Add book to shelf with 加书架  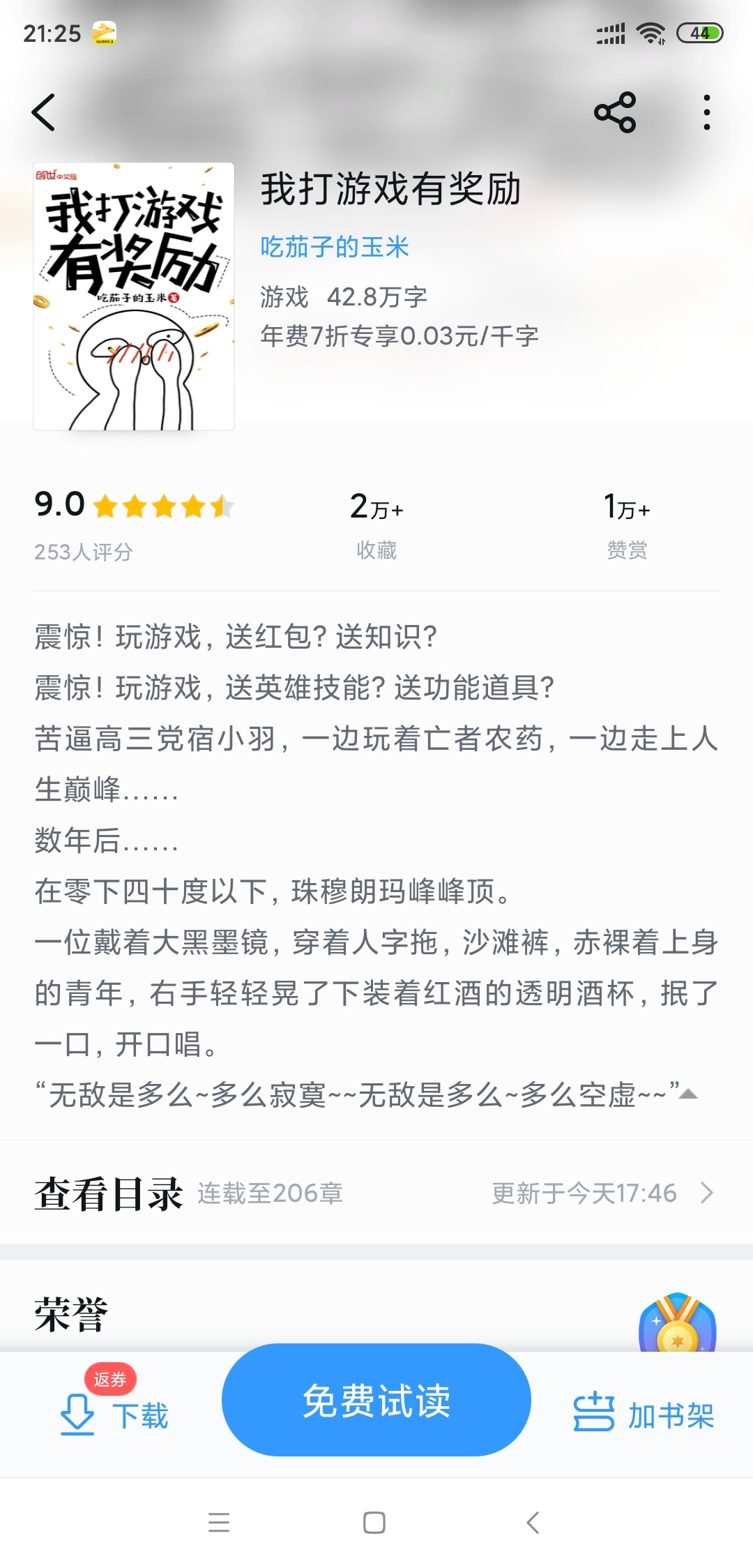click(x=644, y=1415)
